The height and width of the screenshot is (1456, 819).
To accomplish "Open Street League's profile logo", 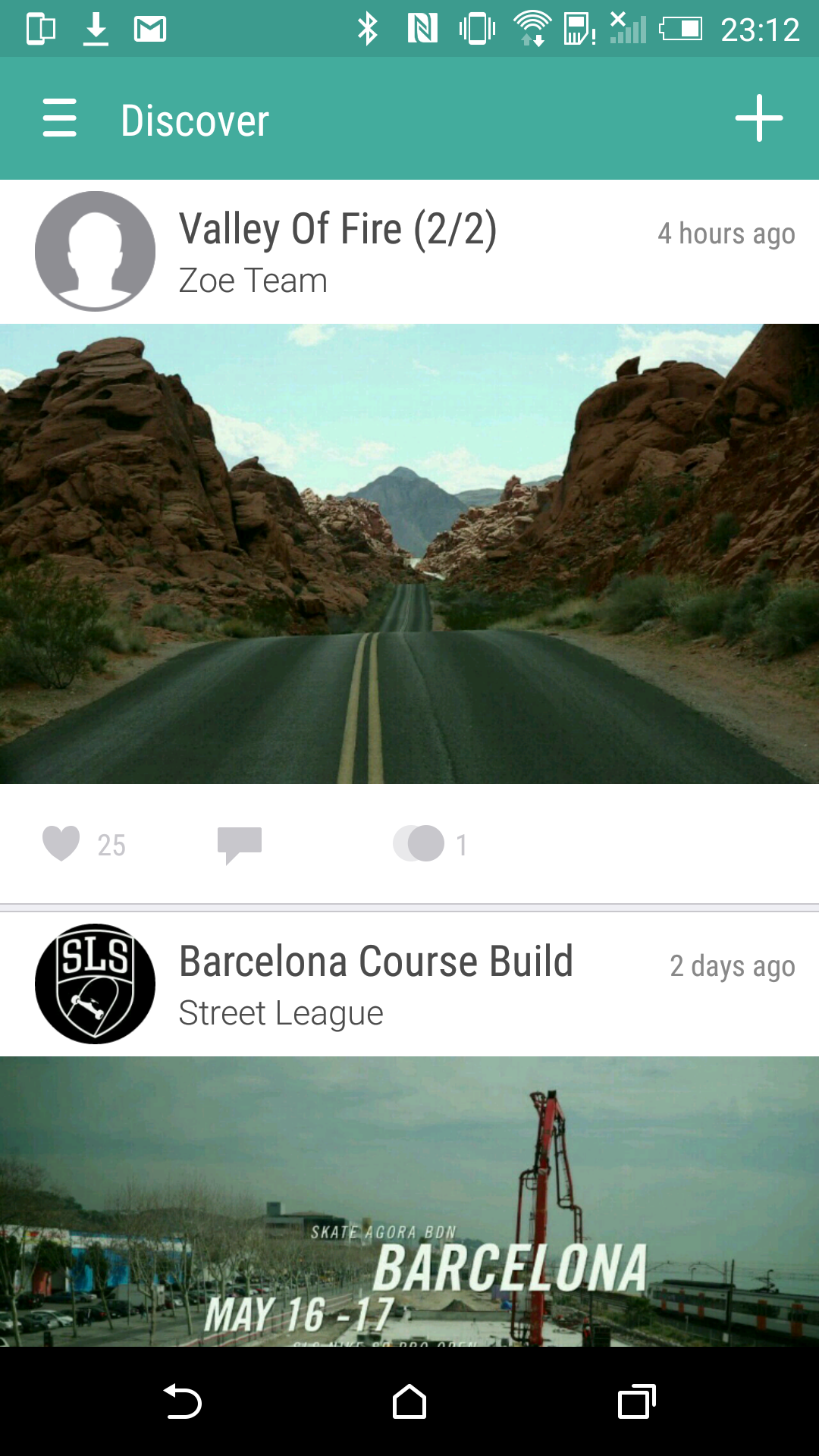I will coord(96,984).
